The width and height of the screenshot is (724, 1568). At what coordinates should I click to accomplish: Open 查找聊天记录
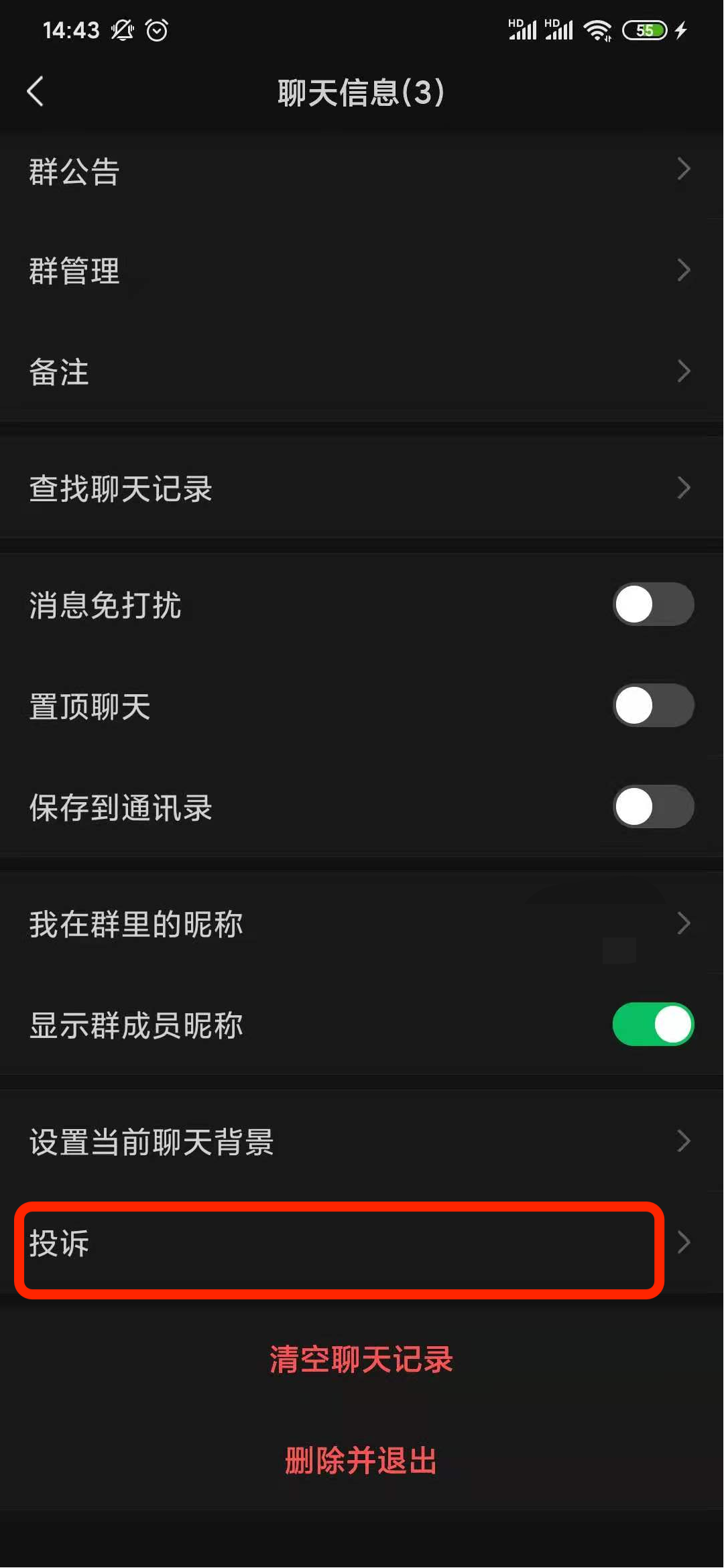[362, 488]
